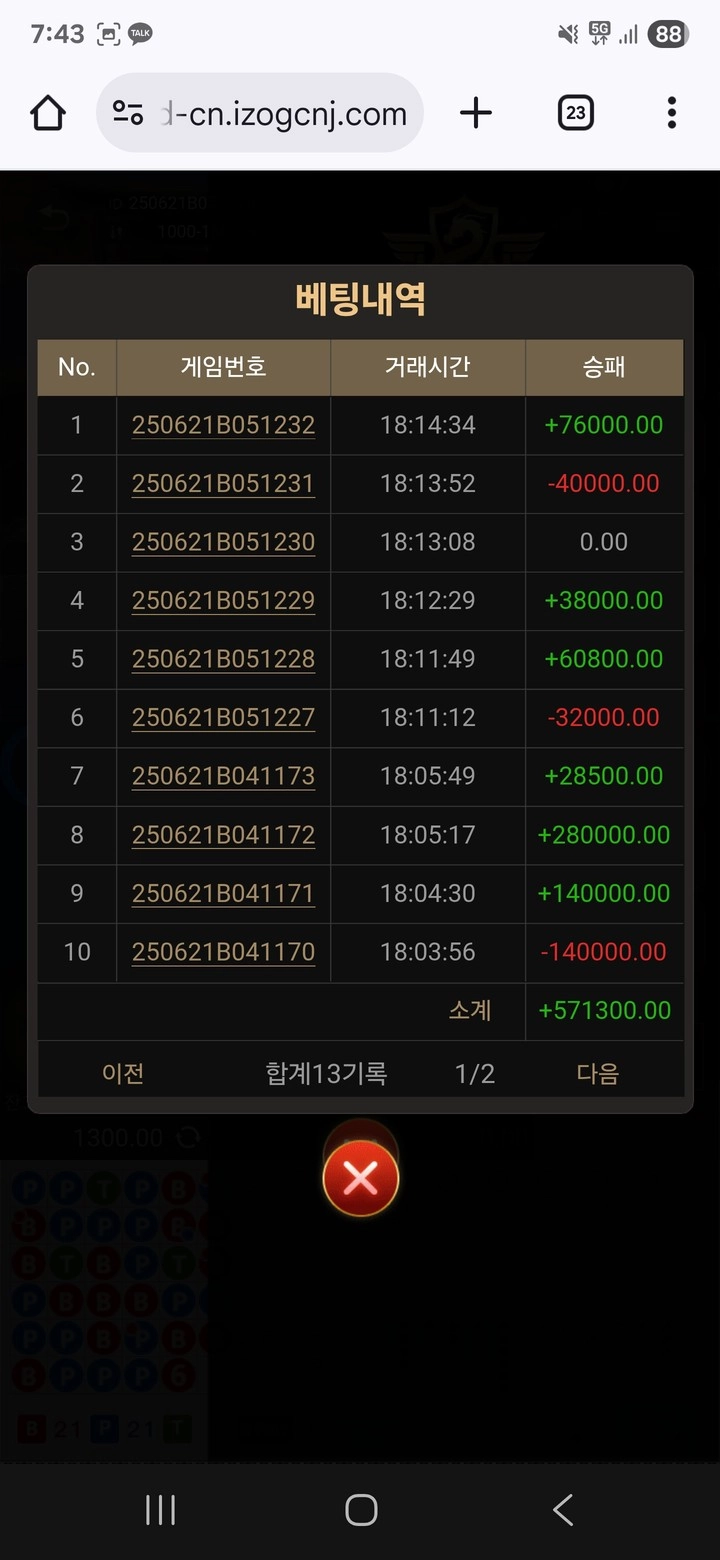Open game number 250621B051231
720x1560 pixels.
coord(223,484)
